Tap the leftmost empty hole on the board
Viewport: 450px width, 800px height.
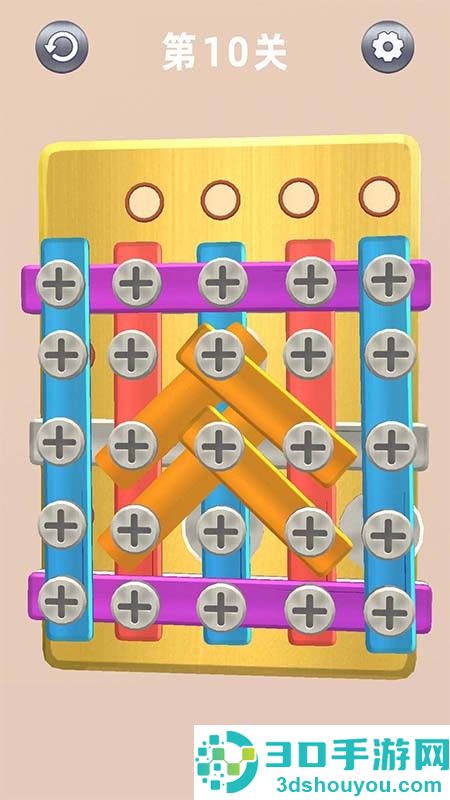tap(144, 202)
